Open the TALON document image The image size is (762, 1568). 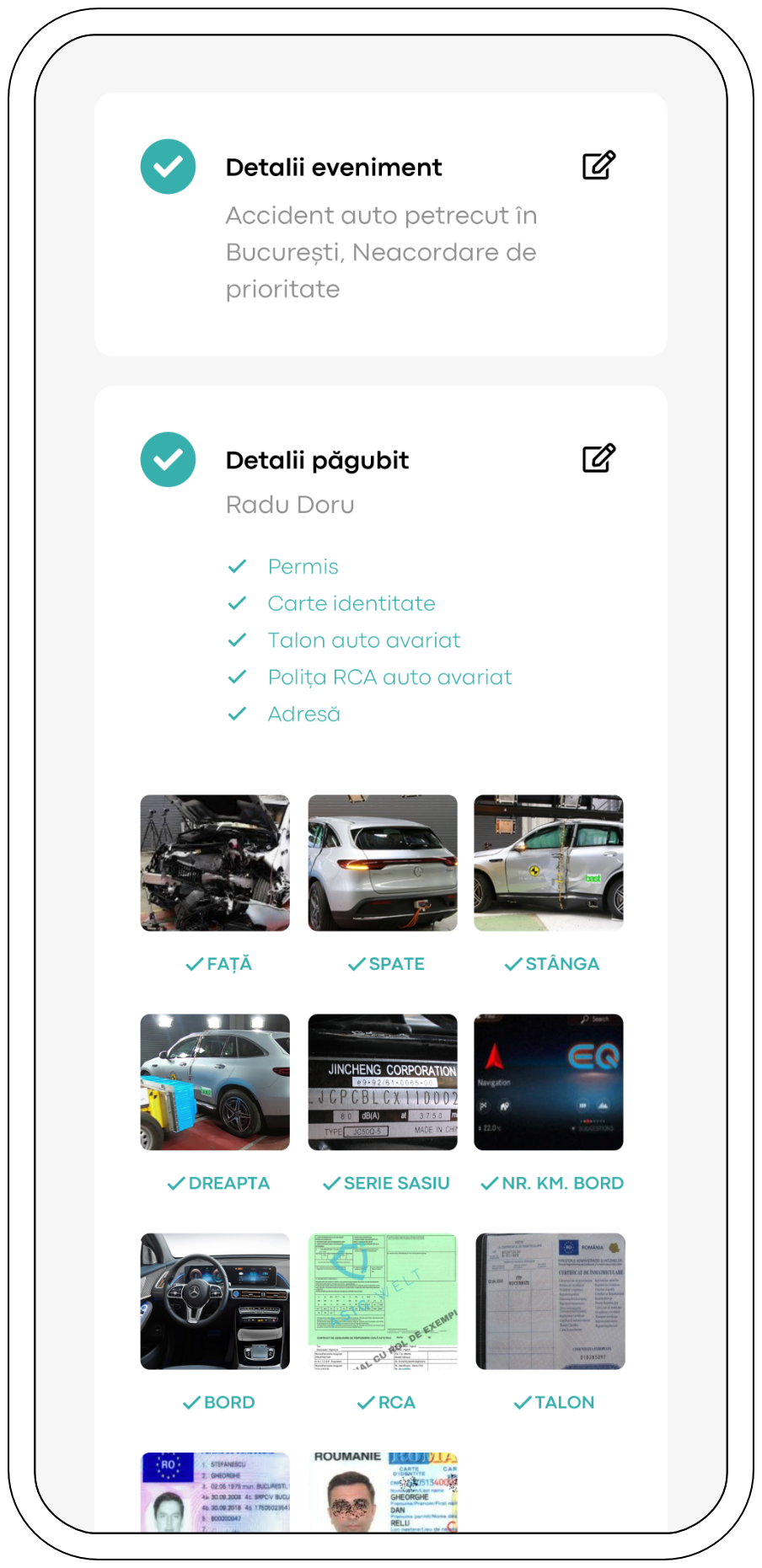550,1301
